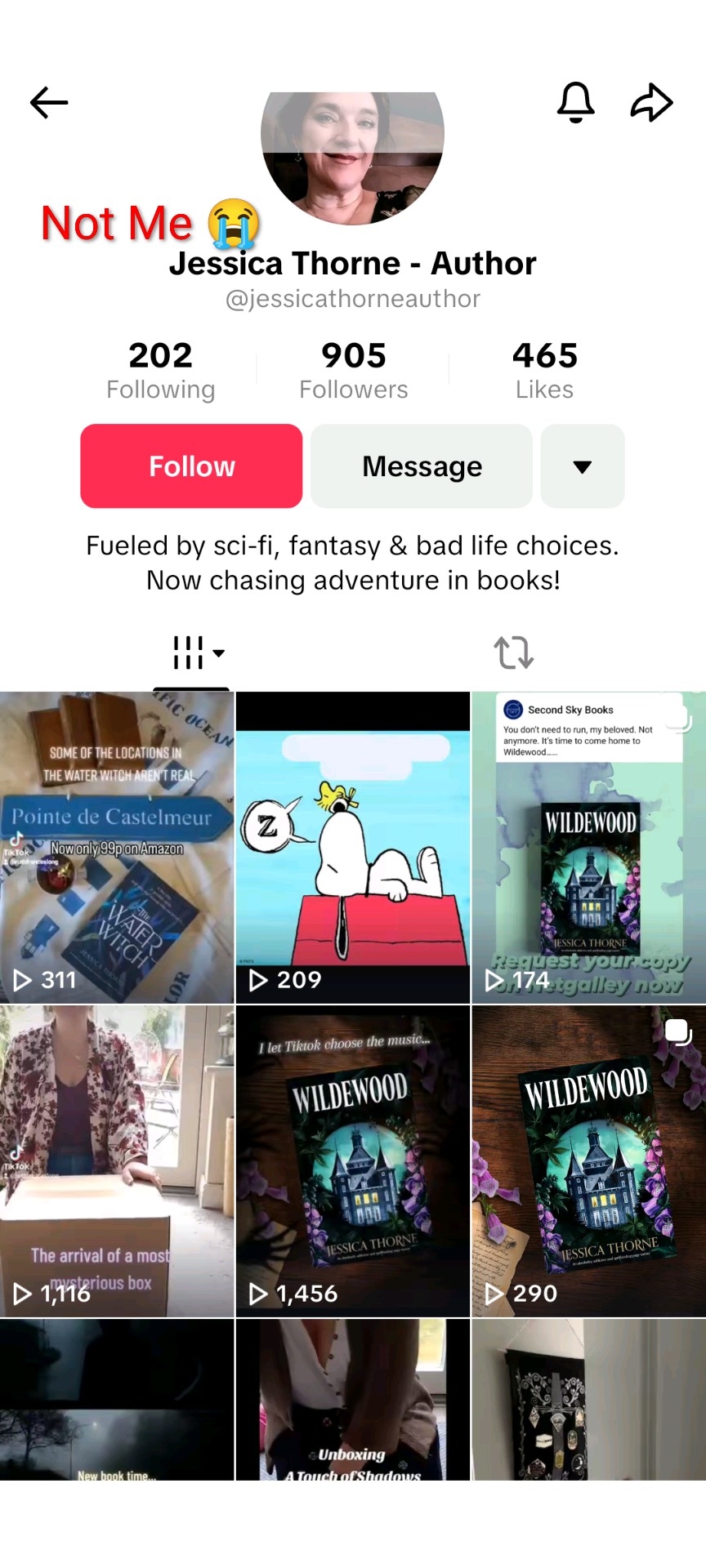The image size is (706, 1568).
Task: Open the Wildewood video with 1,456 views
Action: pos(353,1160)
